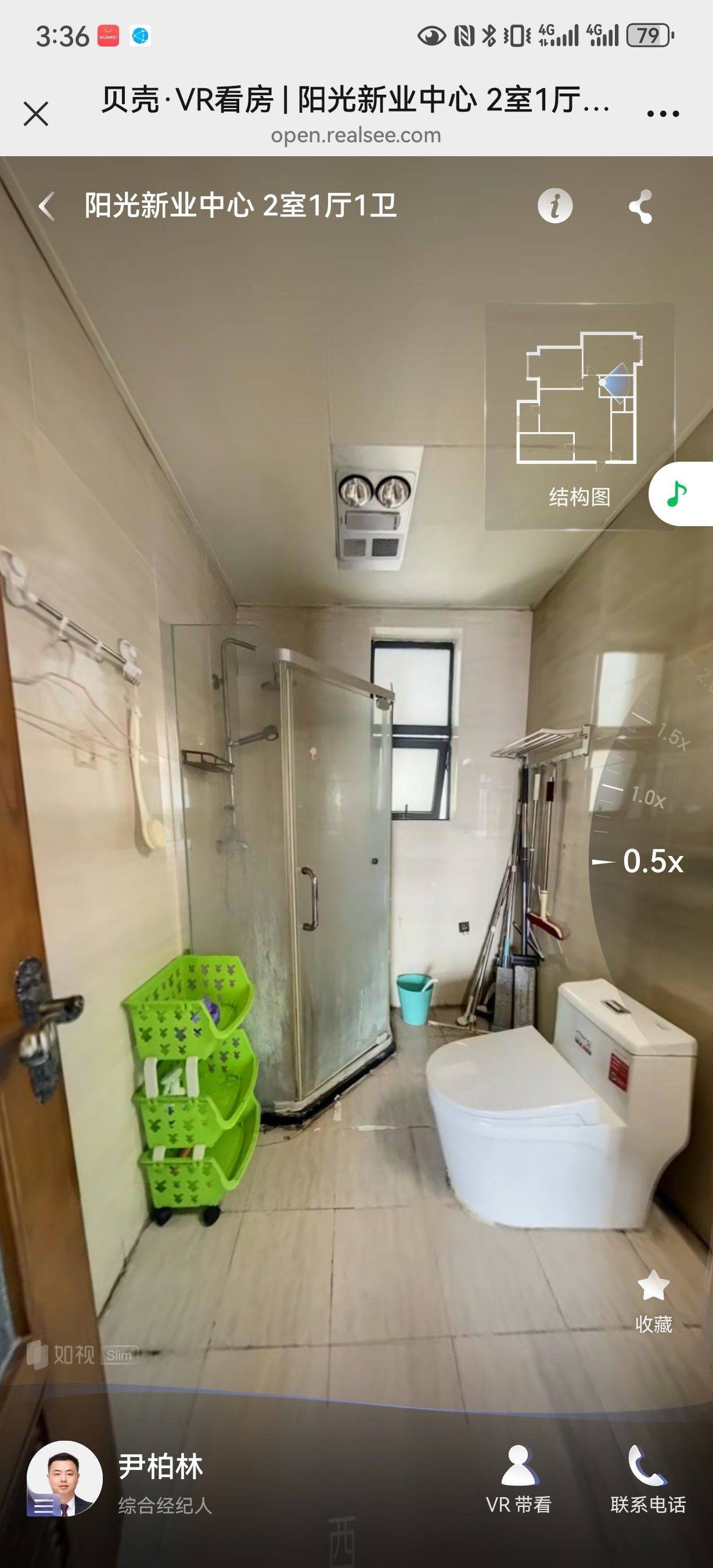This screenshot has height=1568, width=713.
Task: Open the property info icon
Action: coord(555,206)
